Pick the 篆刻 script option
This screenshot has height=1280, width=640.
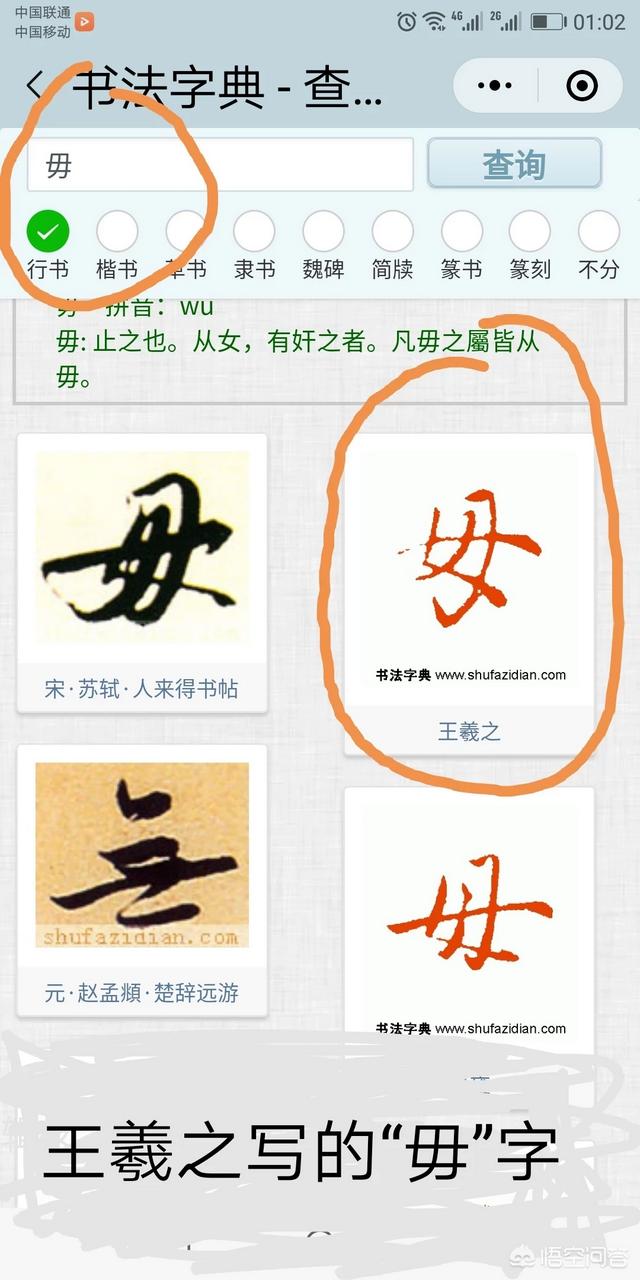(530, 232)
